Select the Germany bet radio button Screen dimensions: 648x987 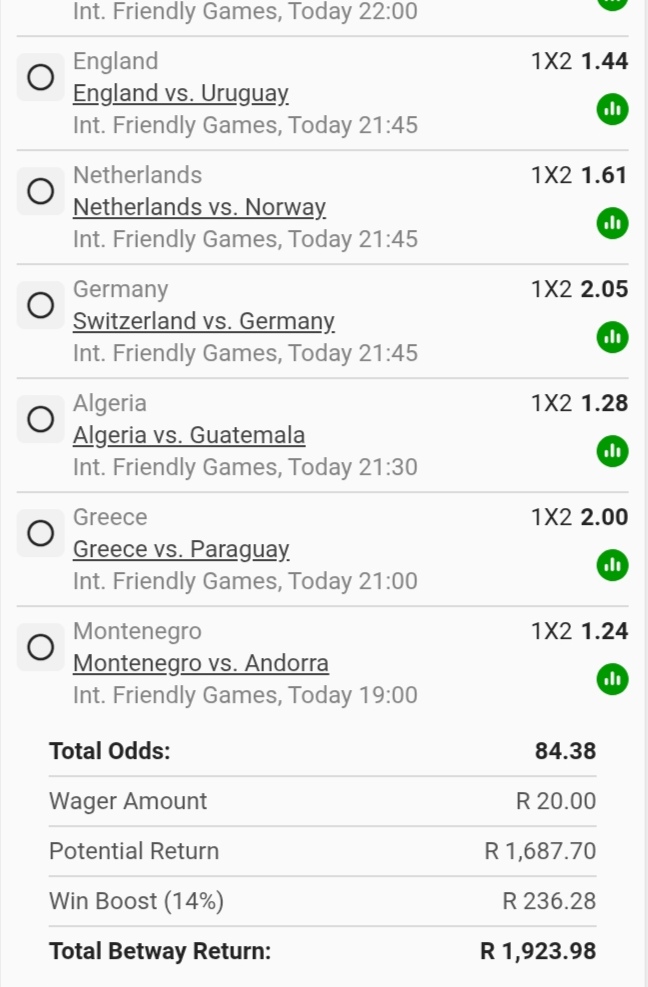[x=40, y=305]
